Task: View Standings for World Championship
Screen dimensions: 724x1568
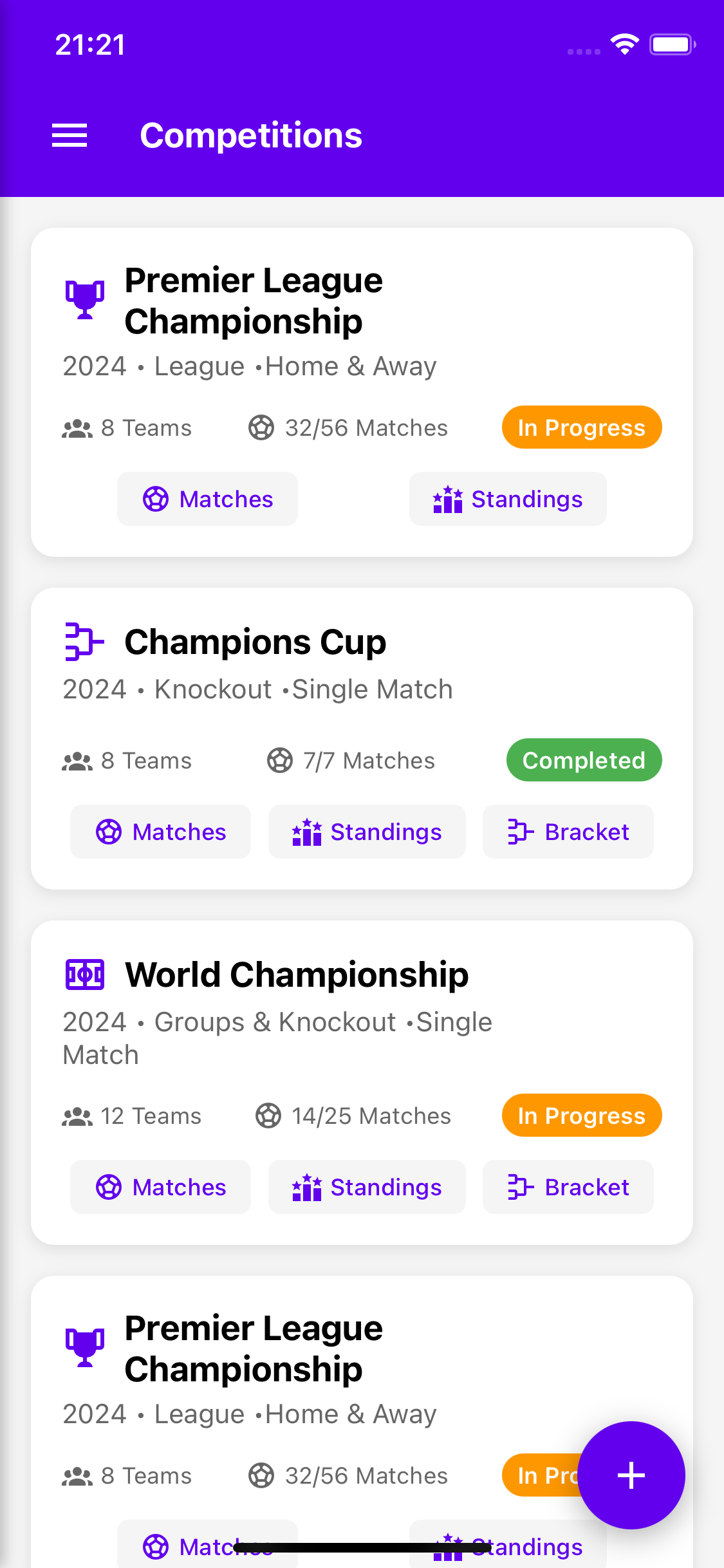Action: 367,1187
